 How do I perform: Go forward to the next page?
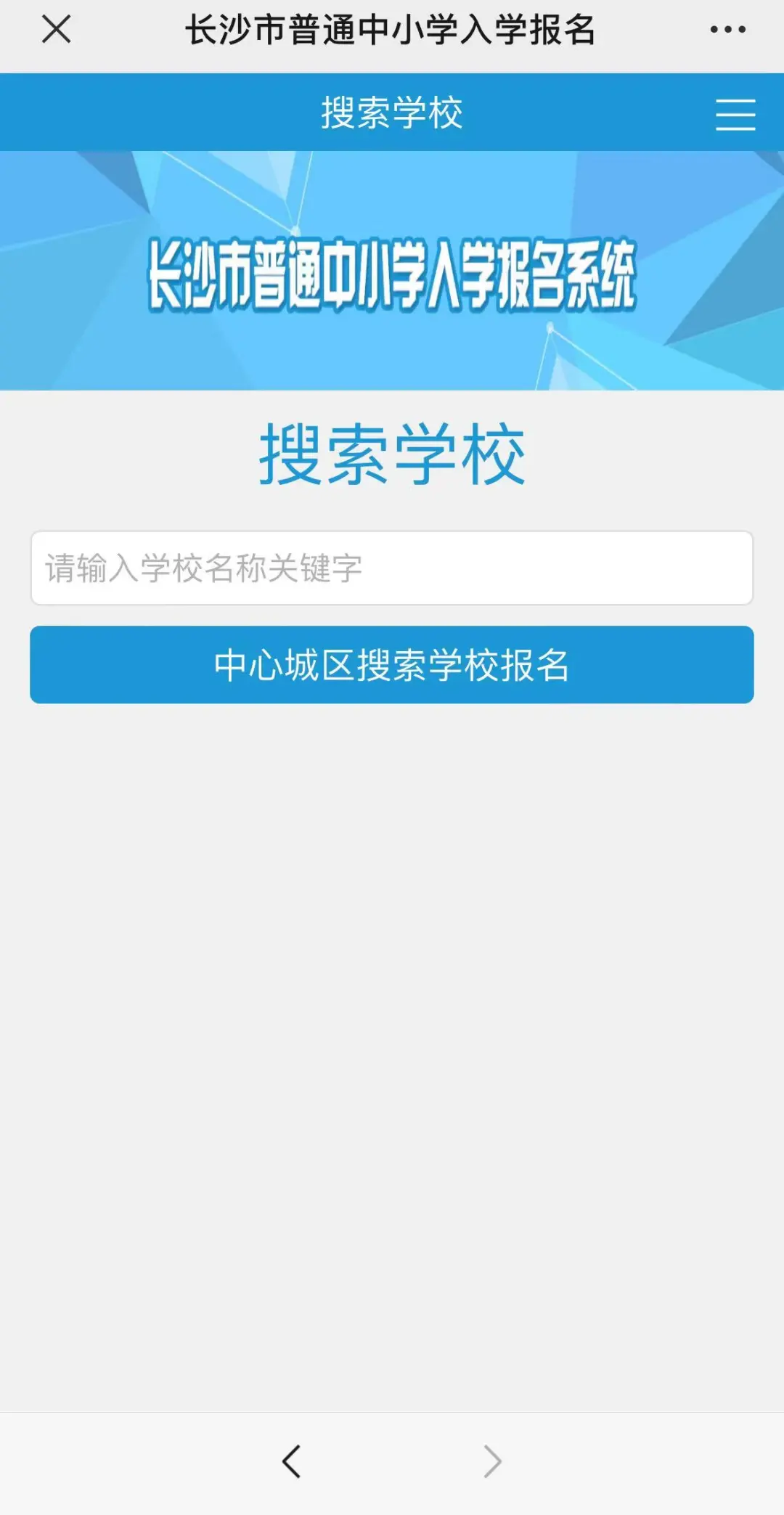tap(492, 1462)
